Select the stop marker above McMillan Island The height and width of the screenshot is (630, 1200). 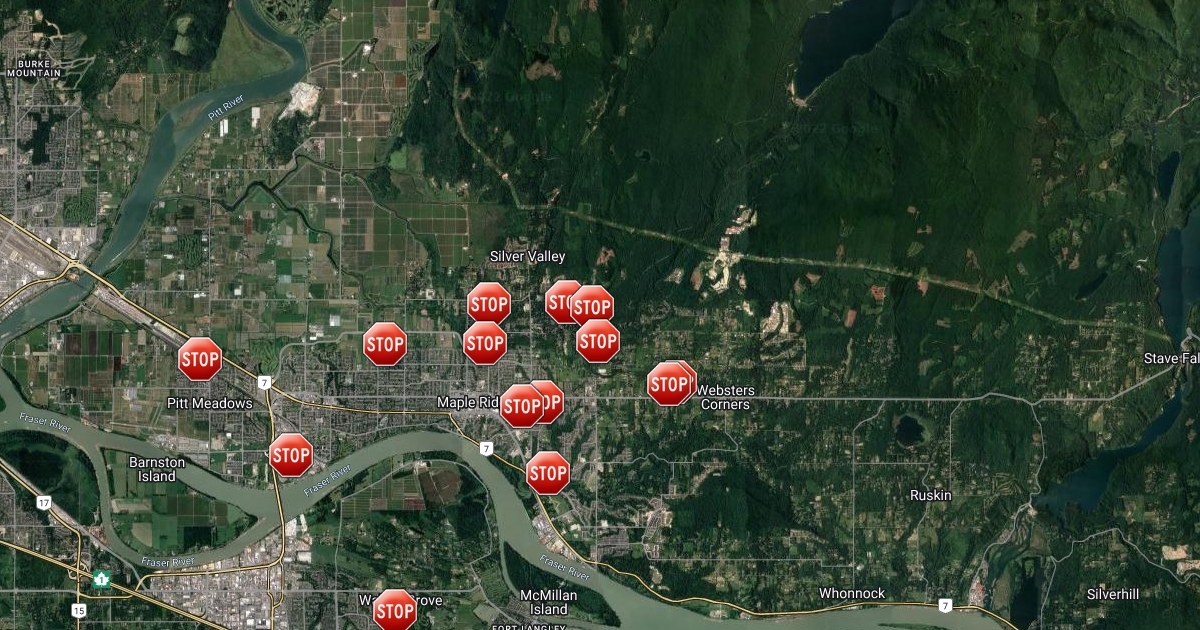tap(548, 473)
